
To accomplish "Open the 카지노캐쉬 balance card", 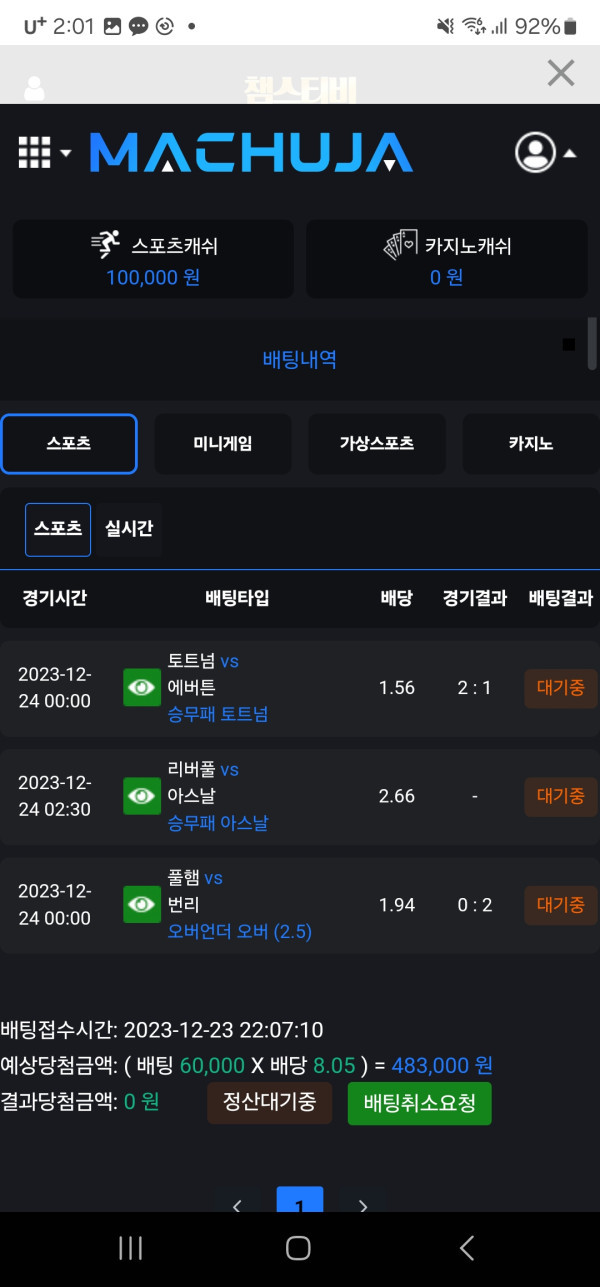I will pos(446,259).
